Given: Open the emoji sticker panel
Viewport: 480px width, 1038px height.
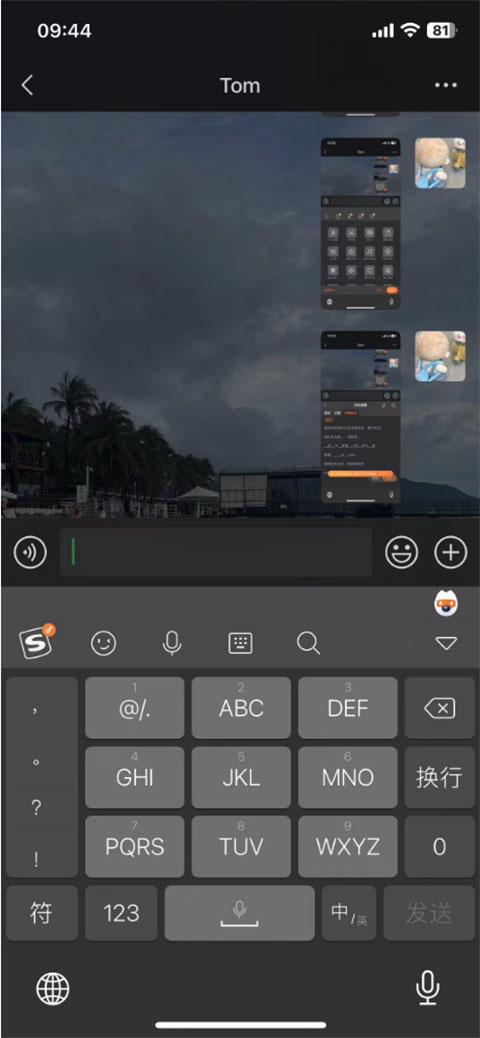Looking at the screenshot, I should pyautogui.click(x=402, y=553).
